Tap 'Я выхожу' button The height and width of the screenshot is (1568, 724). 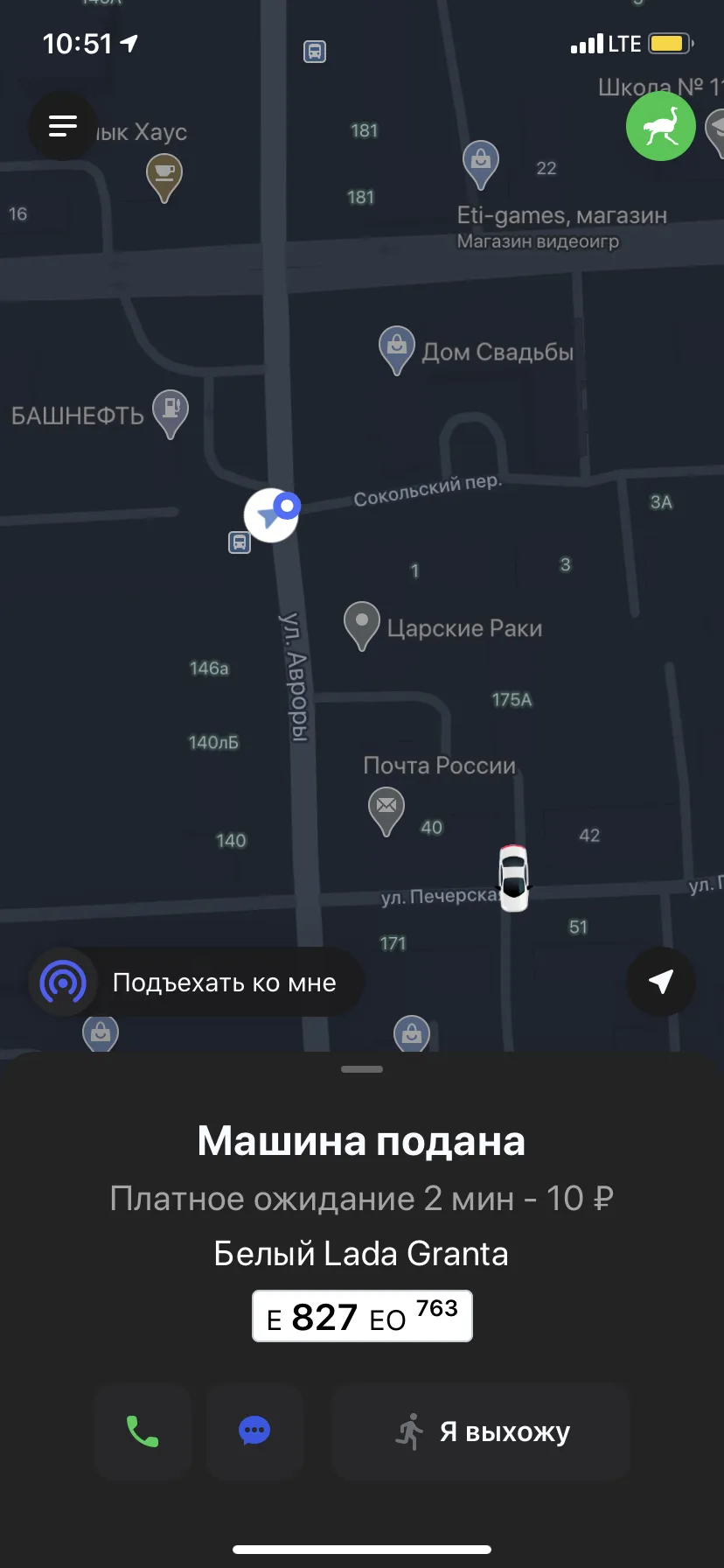point(481,1431)
